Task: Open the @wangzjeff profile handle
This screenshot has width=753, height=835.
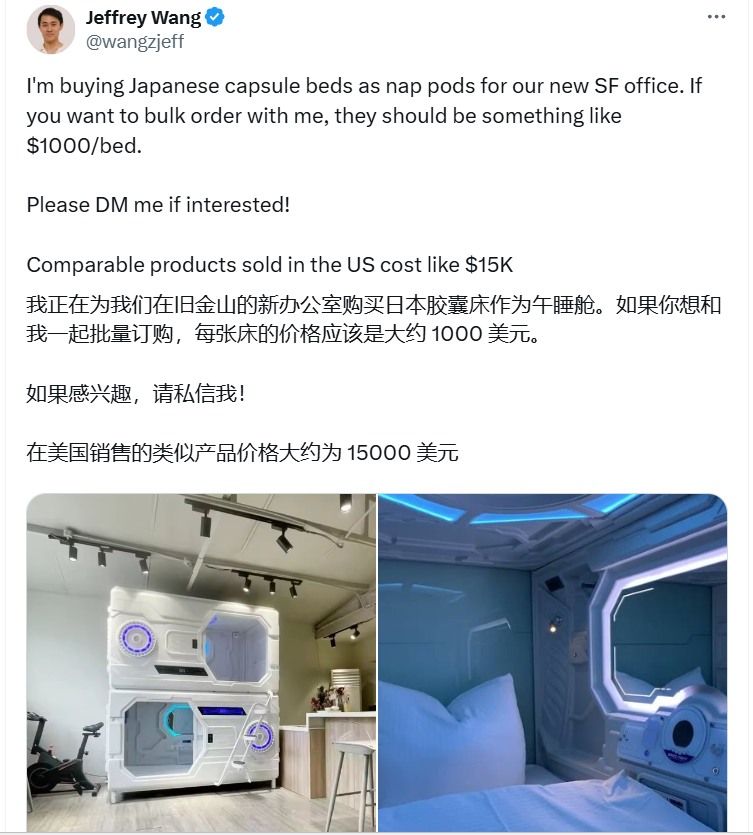Action: [x=134, y=41]
